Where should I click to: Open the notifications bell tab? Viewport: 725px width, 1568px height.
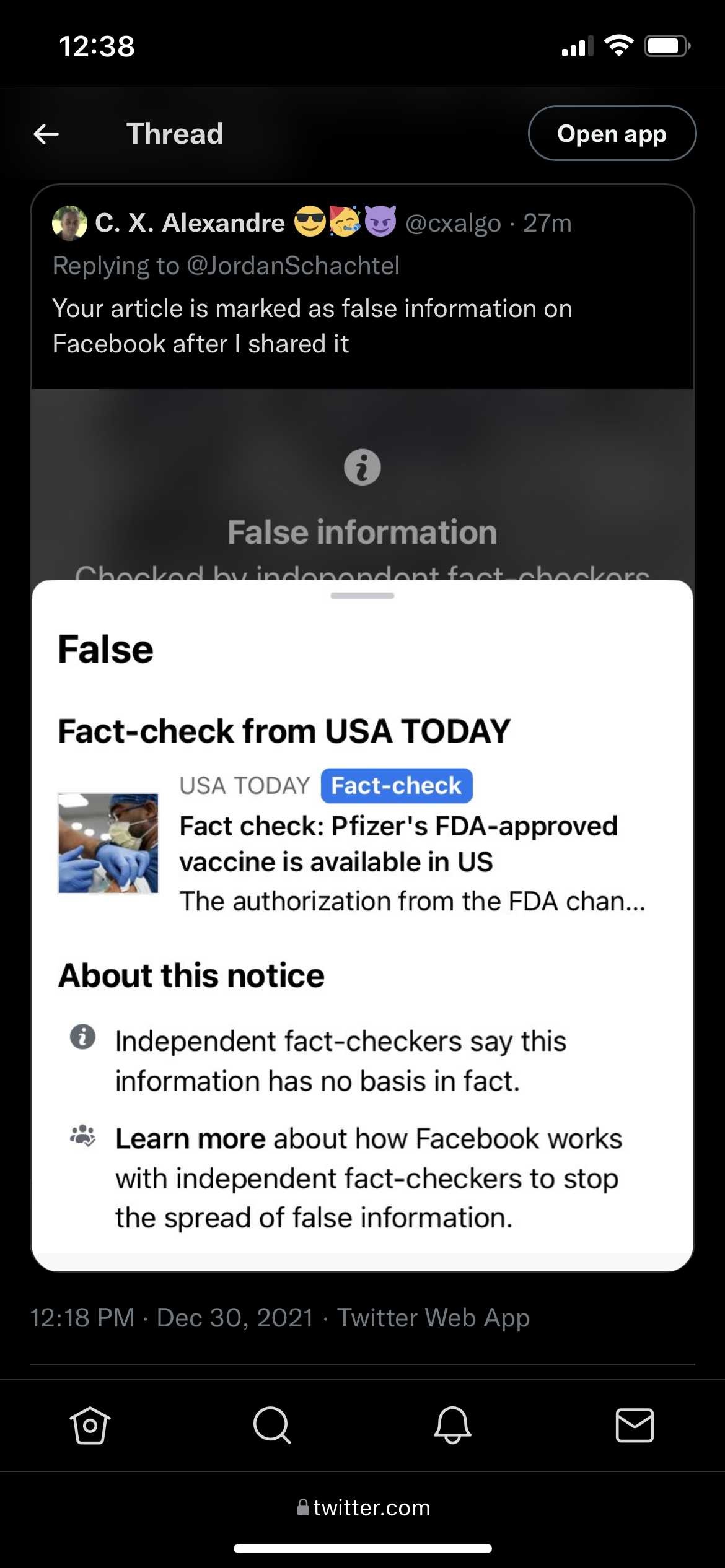[x=452, y=1425]
